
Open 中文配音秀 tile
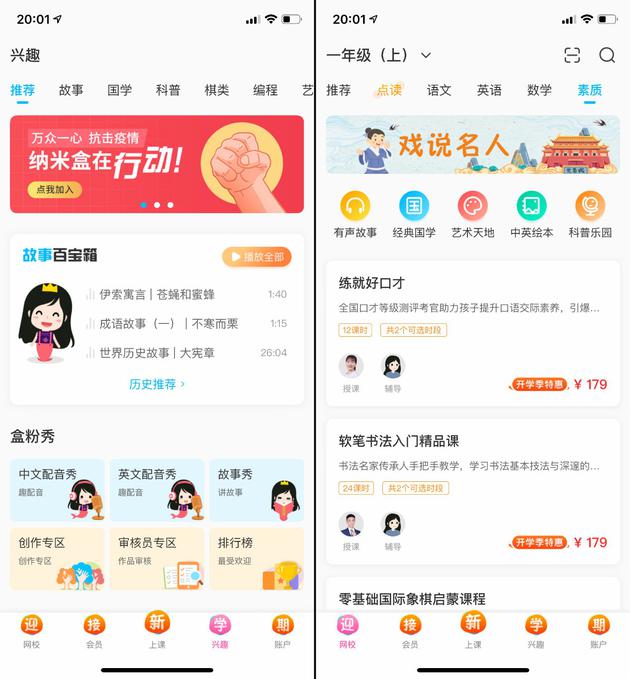coord(57,491)
